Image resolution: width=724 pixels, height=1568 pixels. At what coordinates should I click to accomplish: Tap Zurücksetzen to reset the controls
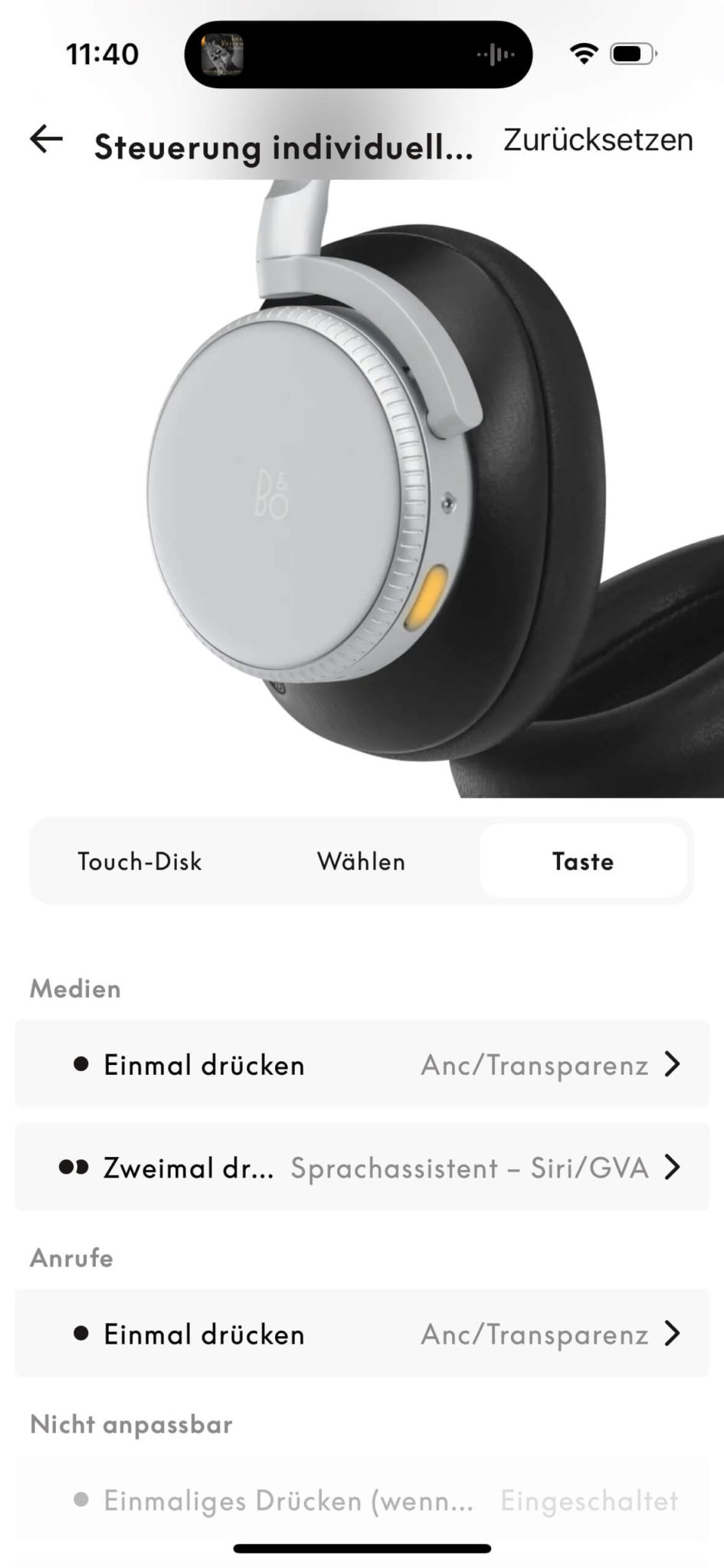(597, 139)
